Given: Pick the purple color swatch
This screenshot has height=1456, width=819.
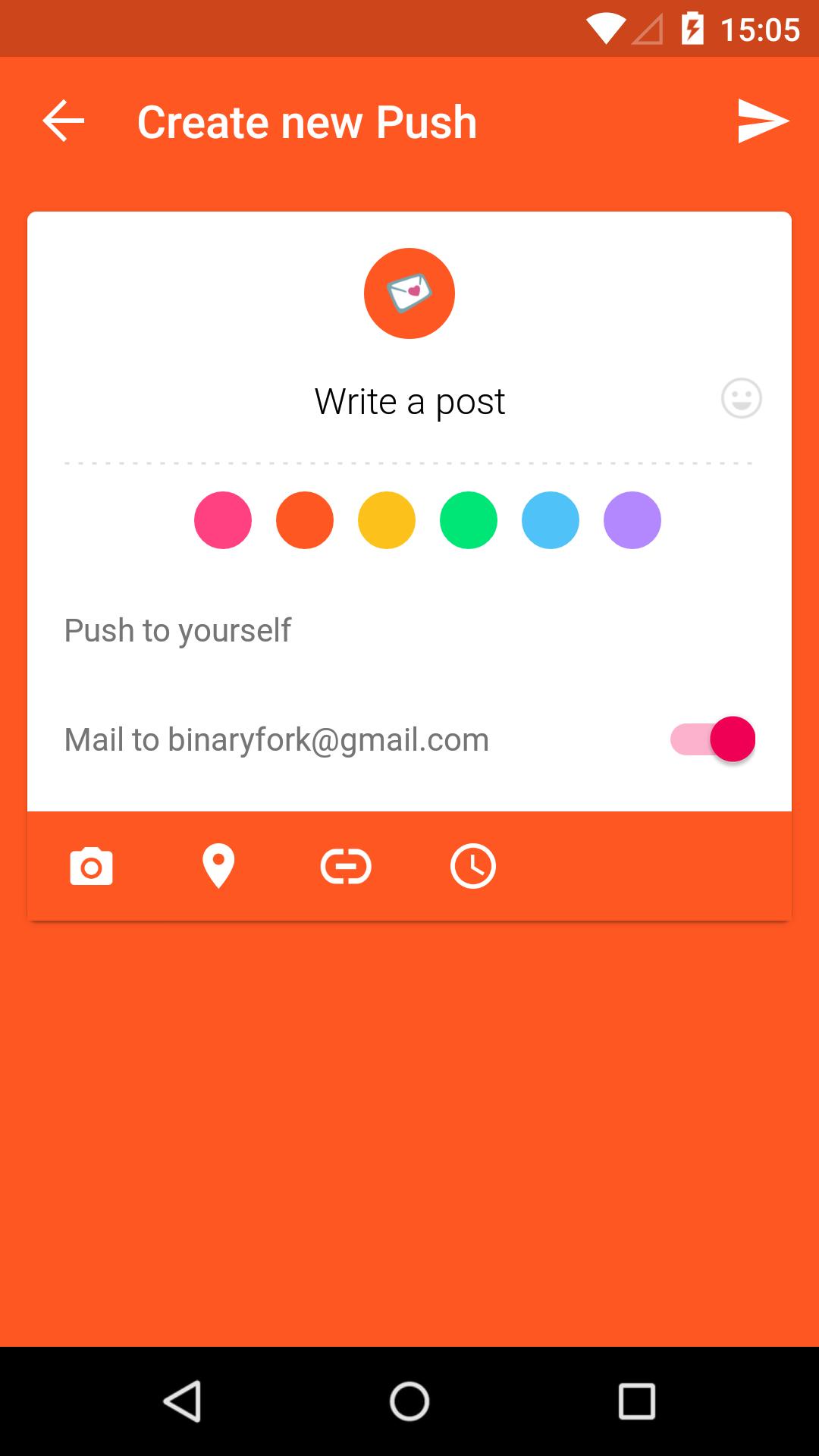Looking at the screenshot, I should pyautogui.click(x=632, y=520).
